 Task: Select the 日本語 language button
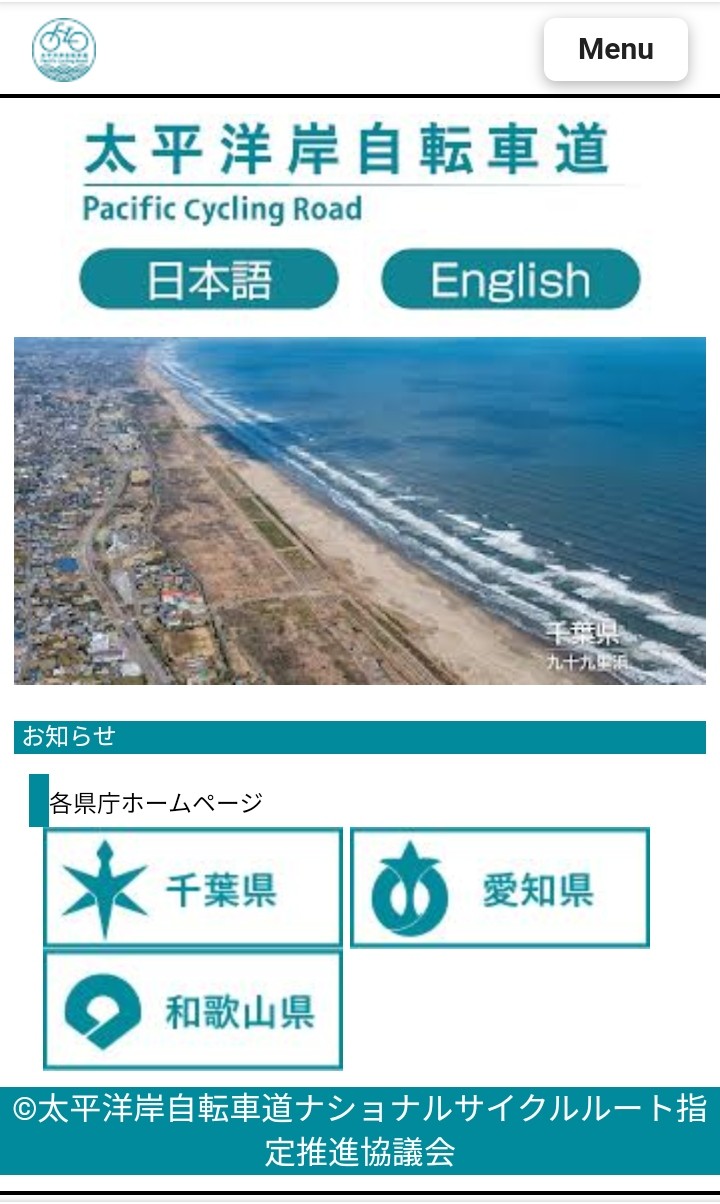tap(209, 279)
